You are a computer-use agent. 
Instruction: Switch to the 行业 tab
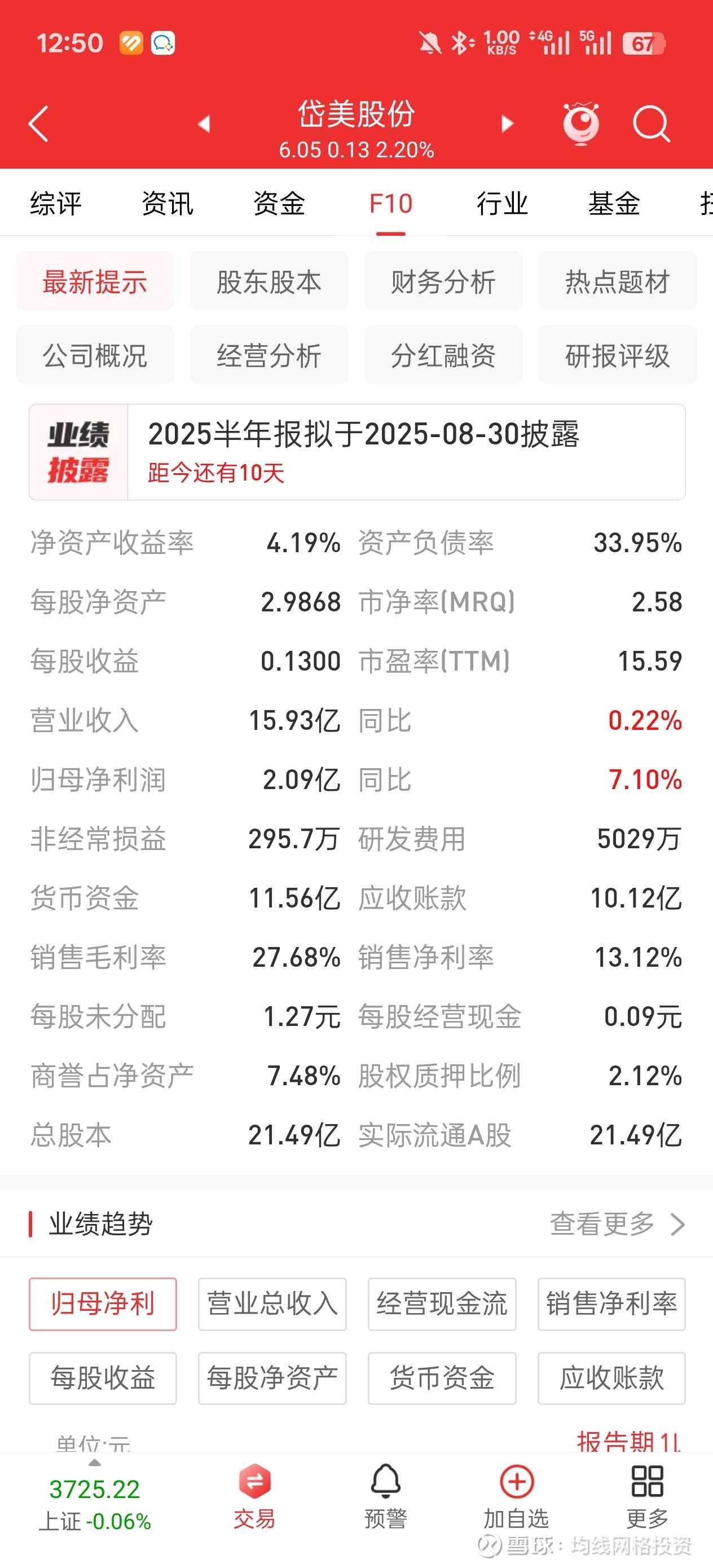coord(501,203)
